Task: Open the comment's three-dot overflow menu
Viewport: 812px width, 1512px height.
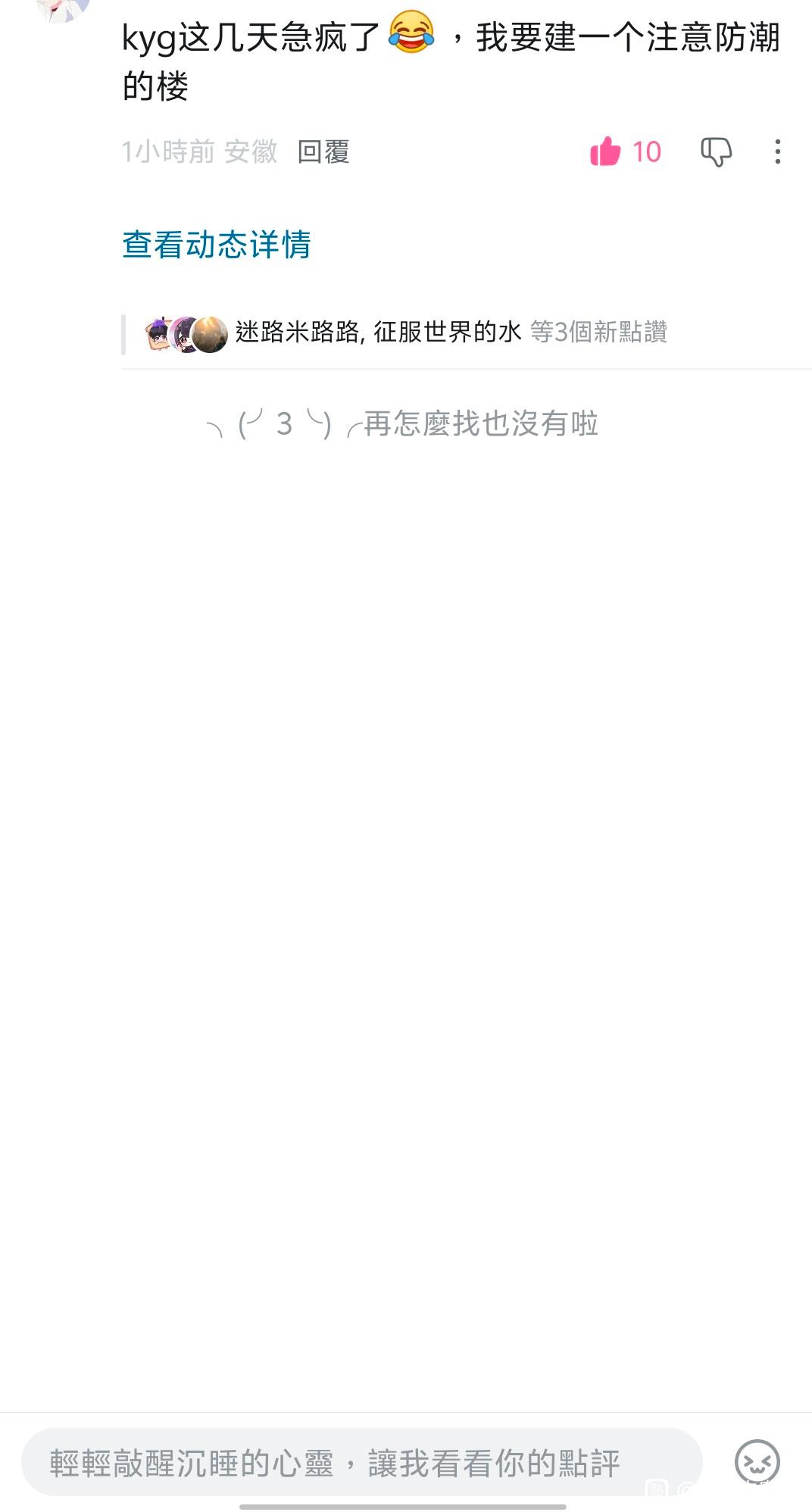Action: tap(777, 152)
